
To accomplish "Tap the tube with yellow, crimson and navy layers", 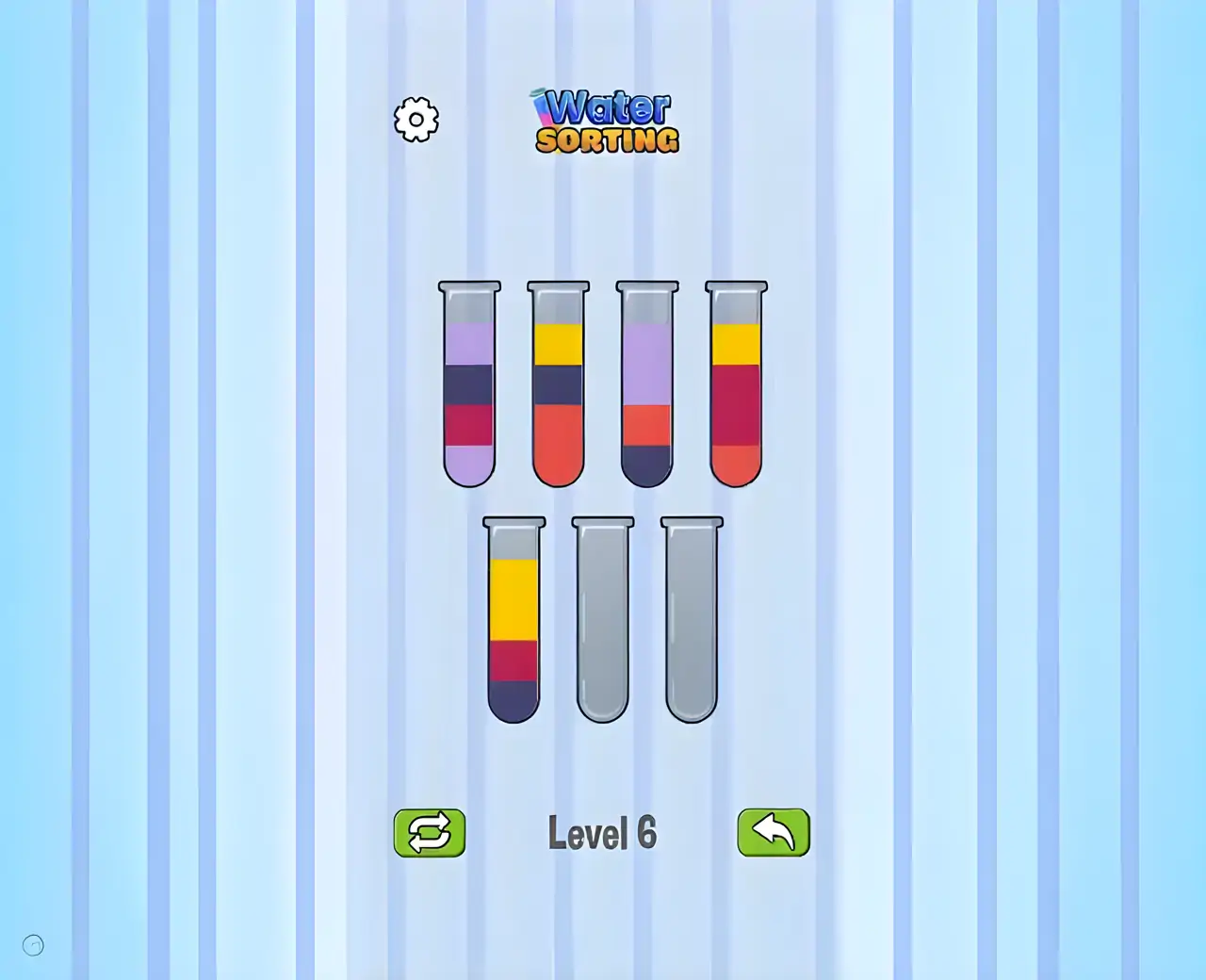I will pos(513,622).
